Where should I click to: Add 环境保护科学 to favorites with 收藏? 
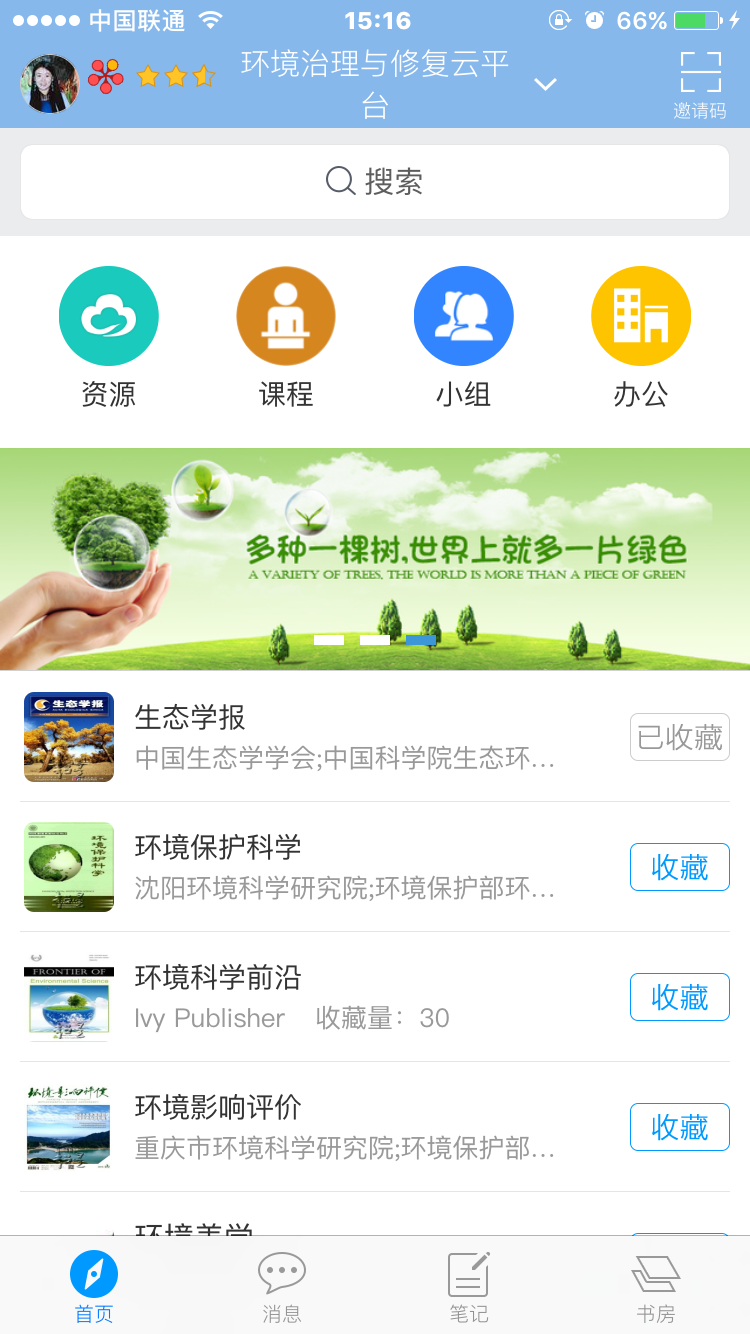point(680,867)
